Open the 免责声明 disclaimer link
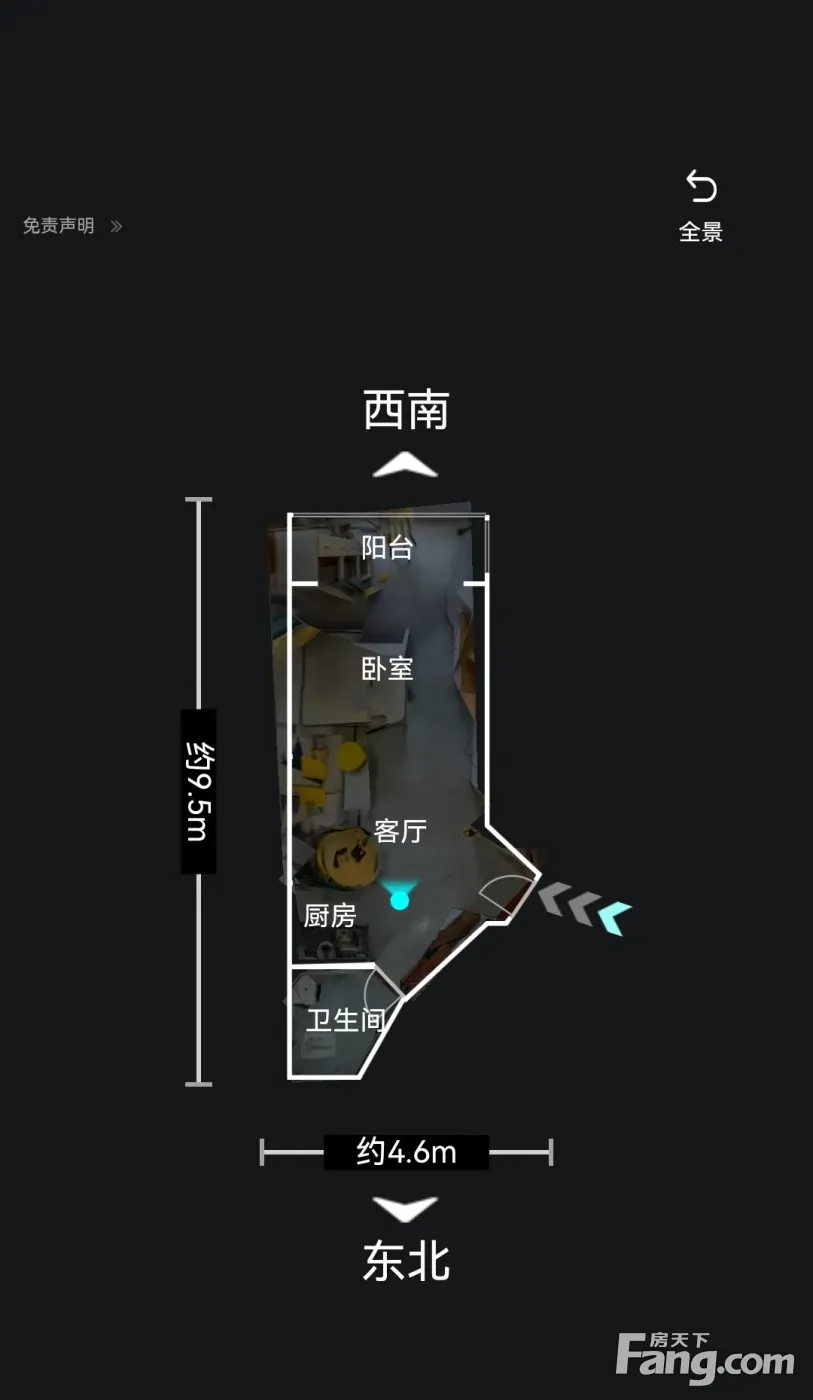The image size is (813, 1400). click(72, 226)
